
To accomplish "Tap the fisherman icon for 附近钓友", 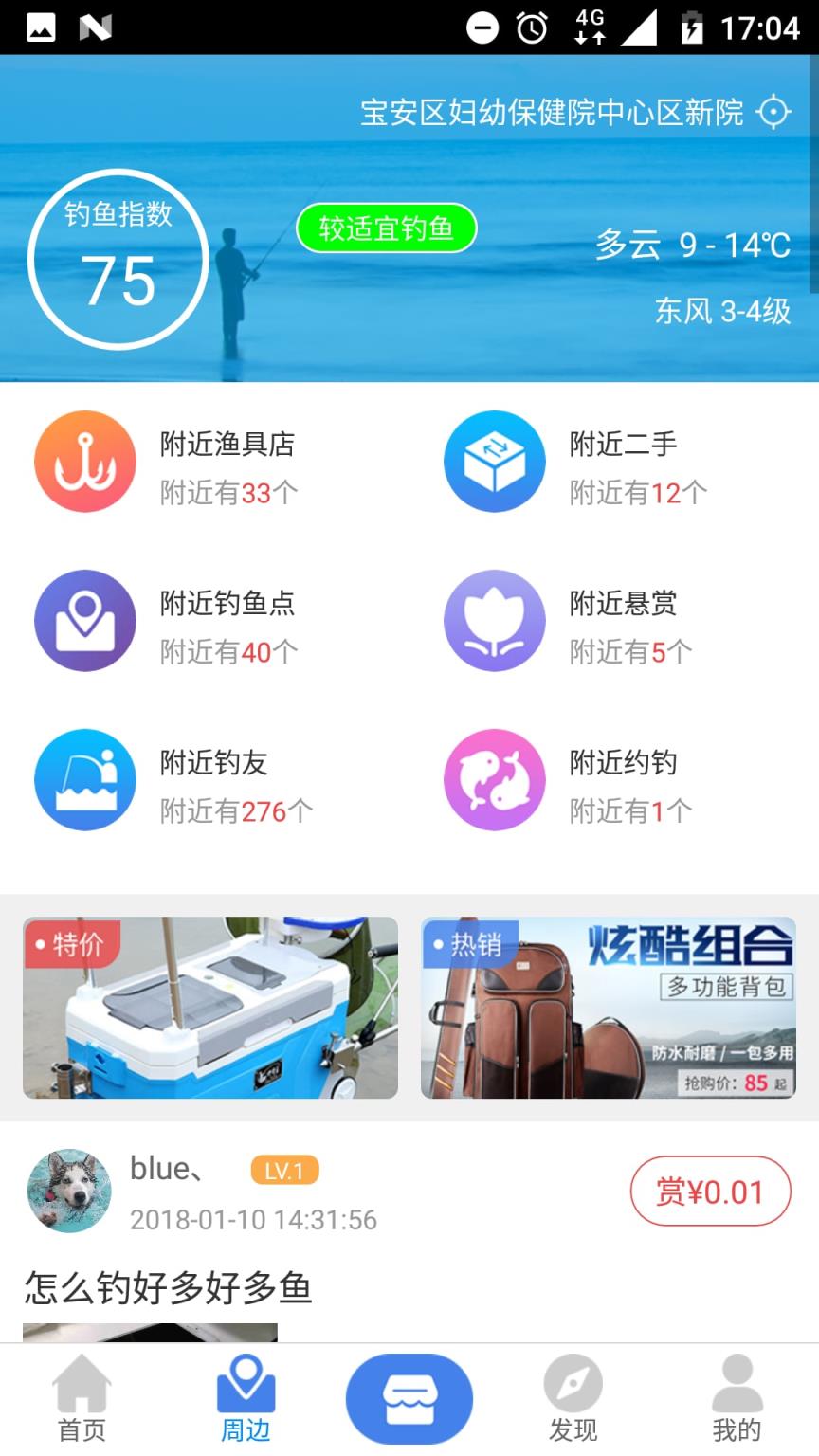I will point(84,780).
